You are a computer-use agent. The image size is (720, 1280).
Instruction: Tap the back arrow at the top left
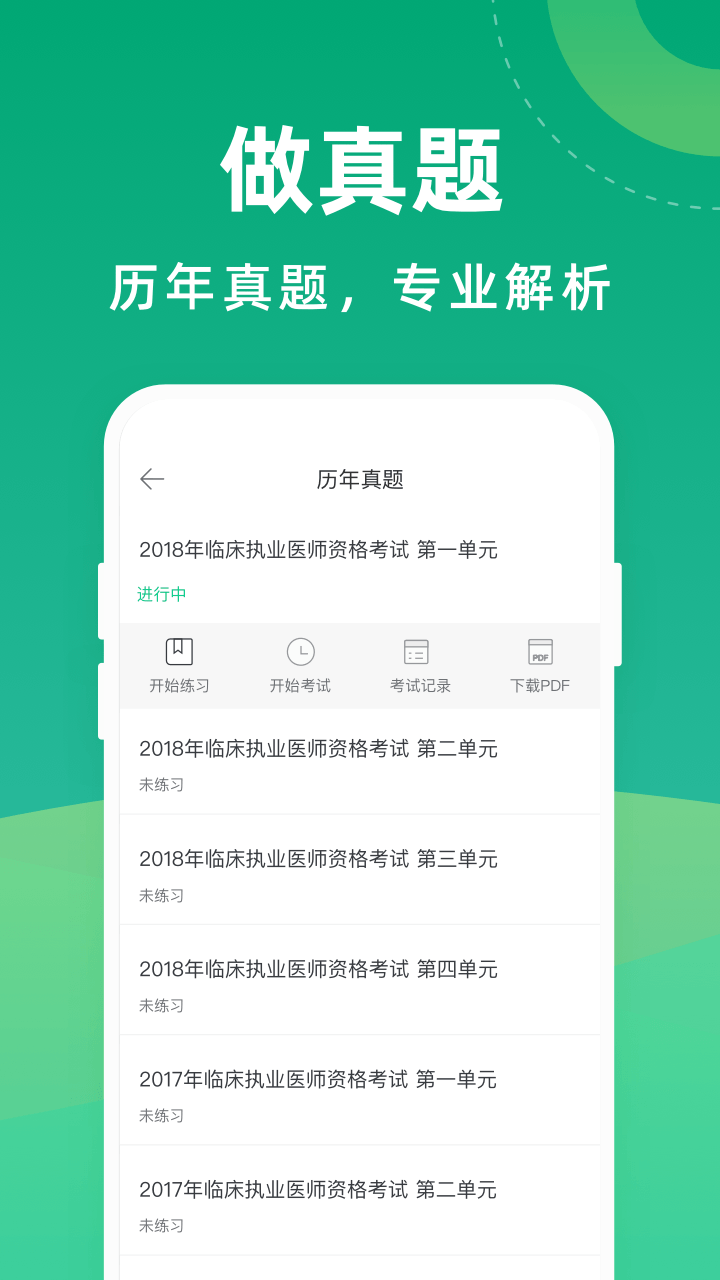(151, 479)
